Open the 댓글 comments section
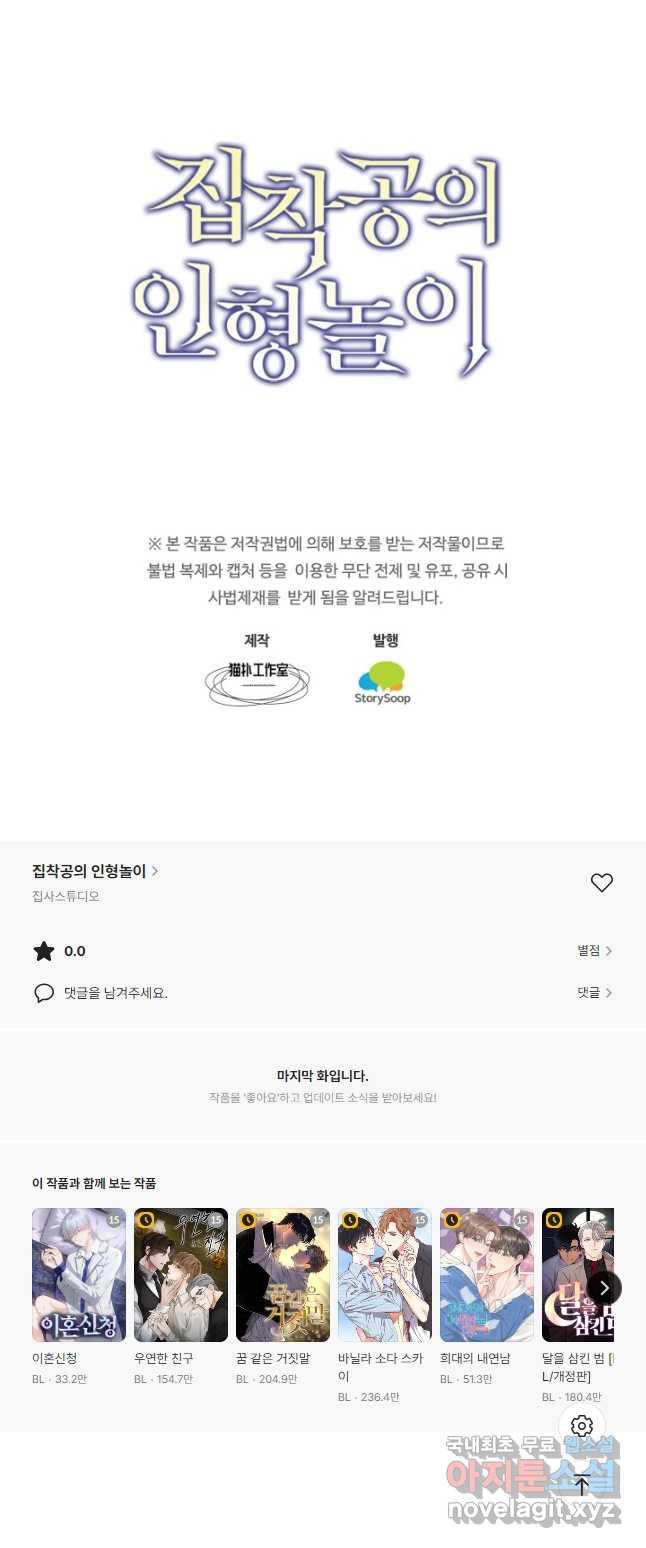This screenshot has width=646, height=1548. (x=594, y=993)
